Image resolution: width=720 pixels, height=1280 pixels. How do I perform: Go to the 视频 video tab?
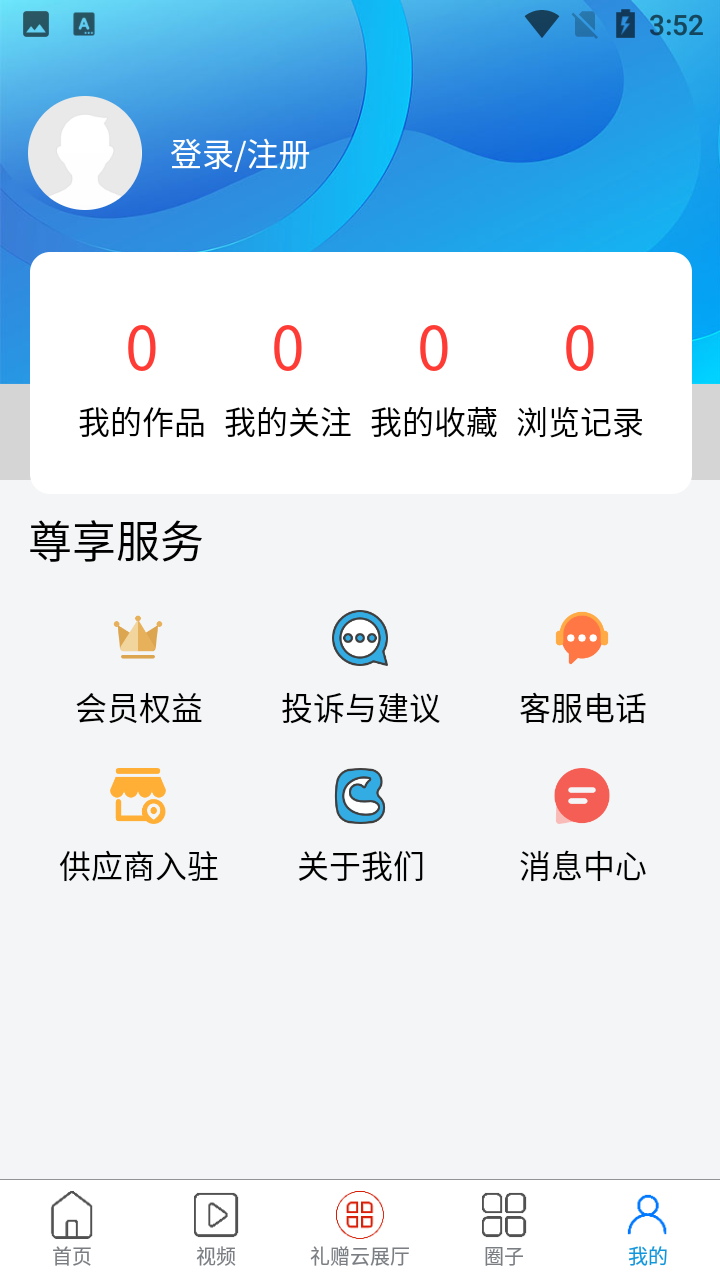(x=216, y=1228)
